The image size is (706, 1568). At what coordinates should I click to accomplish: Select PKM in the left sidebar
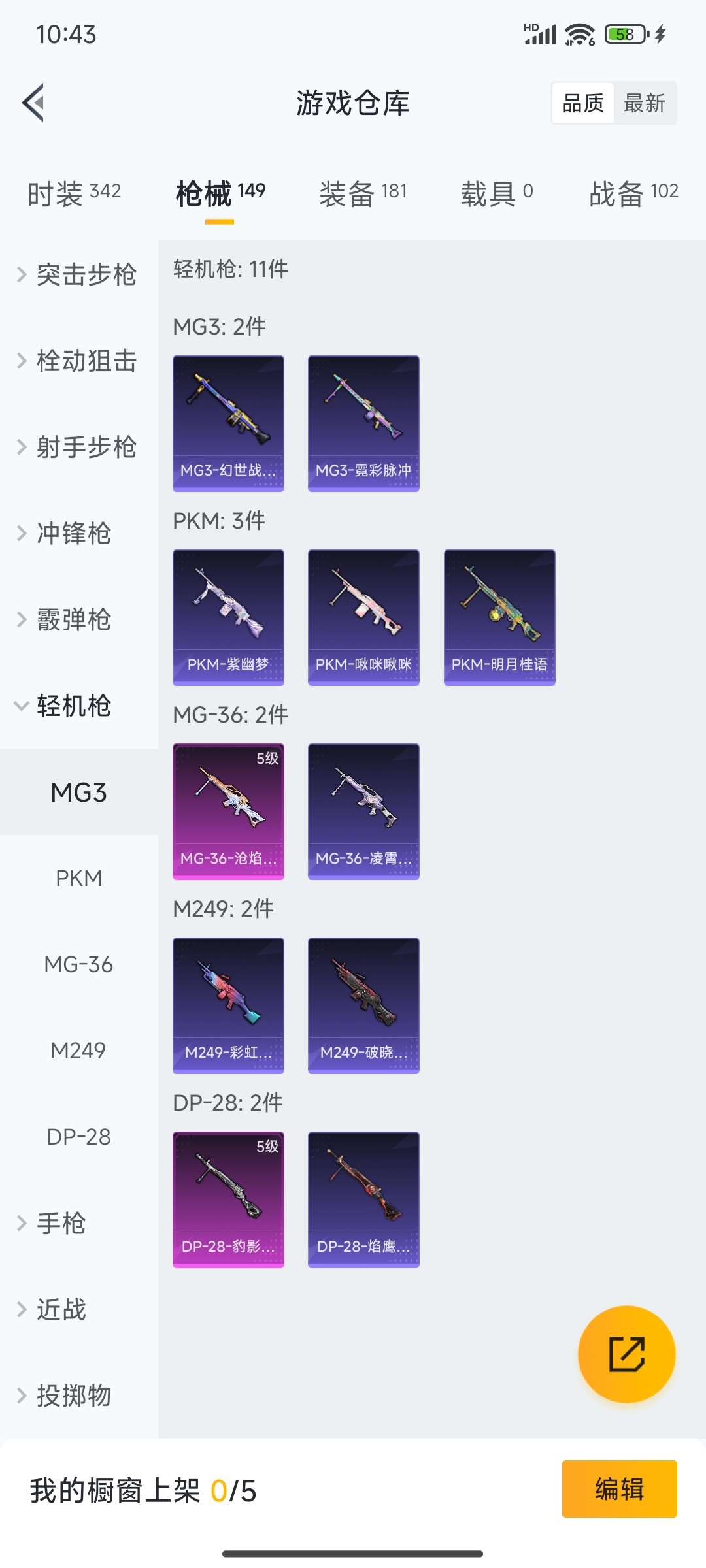pos(78,878)
